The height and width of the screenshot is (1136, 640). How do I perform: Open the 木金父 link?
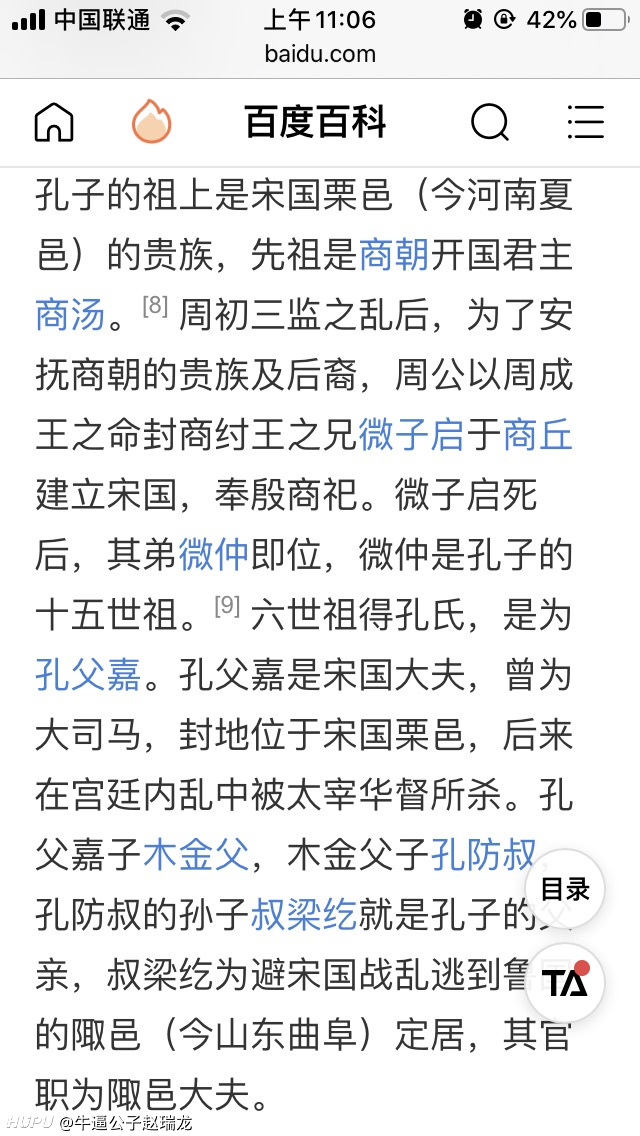[x=196, y=856]
